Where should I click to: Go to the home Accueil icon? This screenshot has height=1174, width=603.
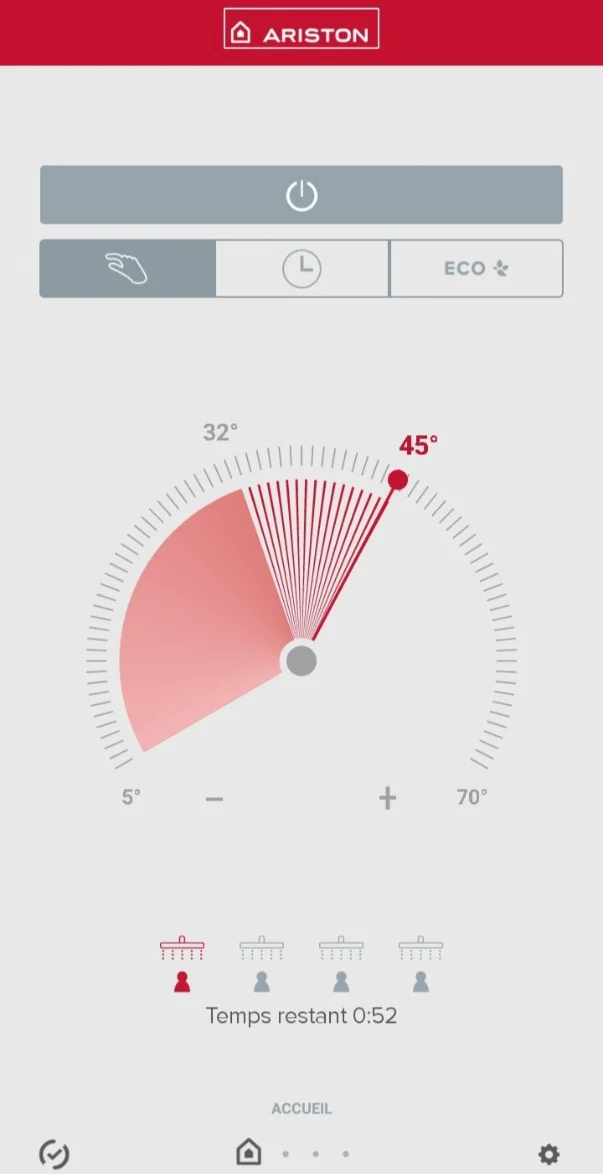click(249, 1152)
